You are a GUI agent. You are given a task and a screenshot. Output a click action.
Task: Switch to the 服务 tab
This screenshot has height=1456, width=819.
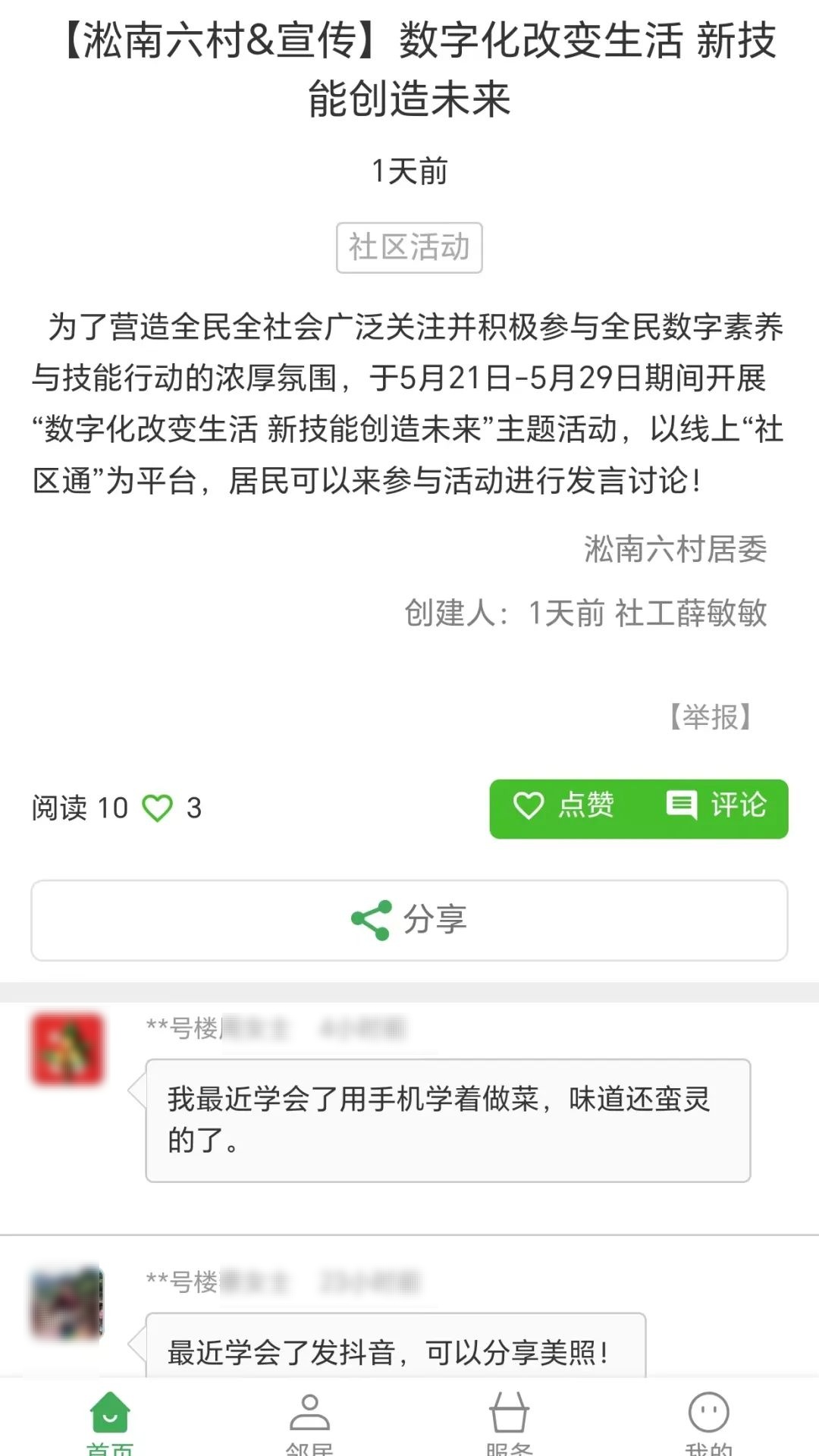pos(509,1421)
